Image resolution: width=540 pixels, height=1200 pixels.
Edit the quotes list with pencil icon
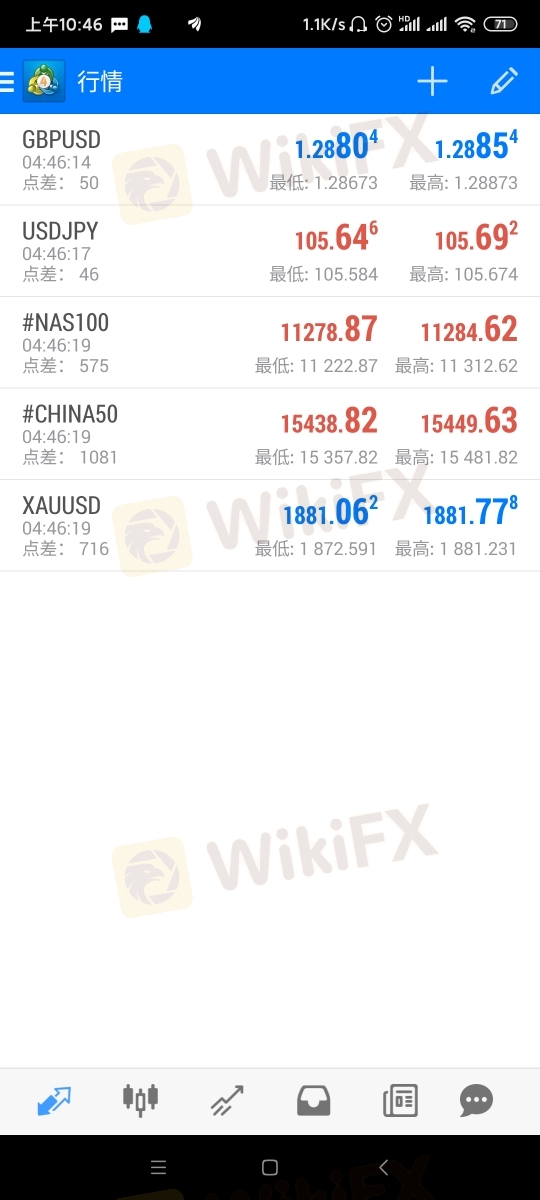click(x=505, y=82)
